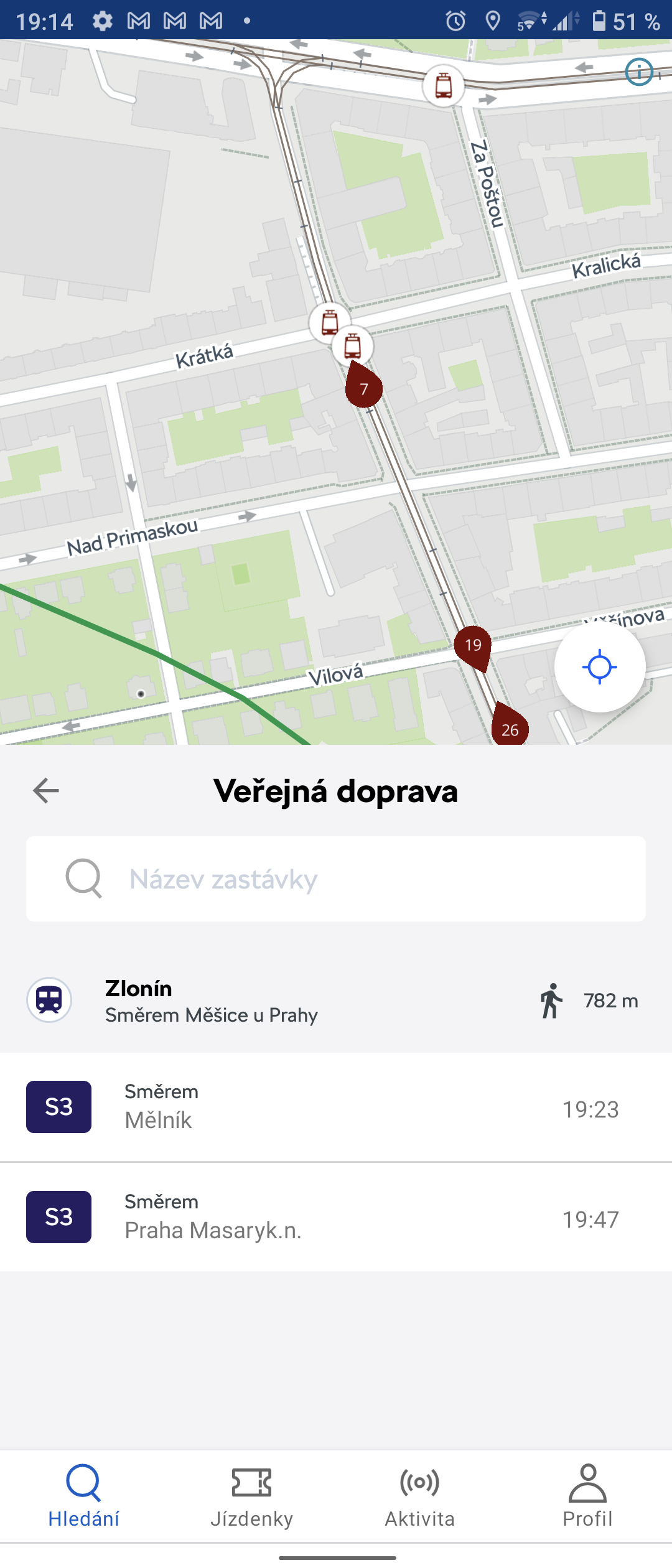
Task: Tap the walking person icon near 782 m
Action: (553, 1000)
